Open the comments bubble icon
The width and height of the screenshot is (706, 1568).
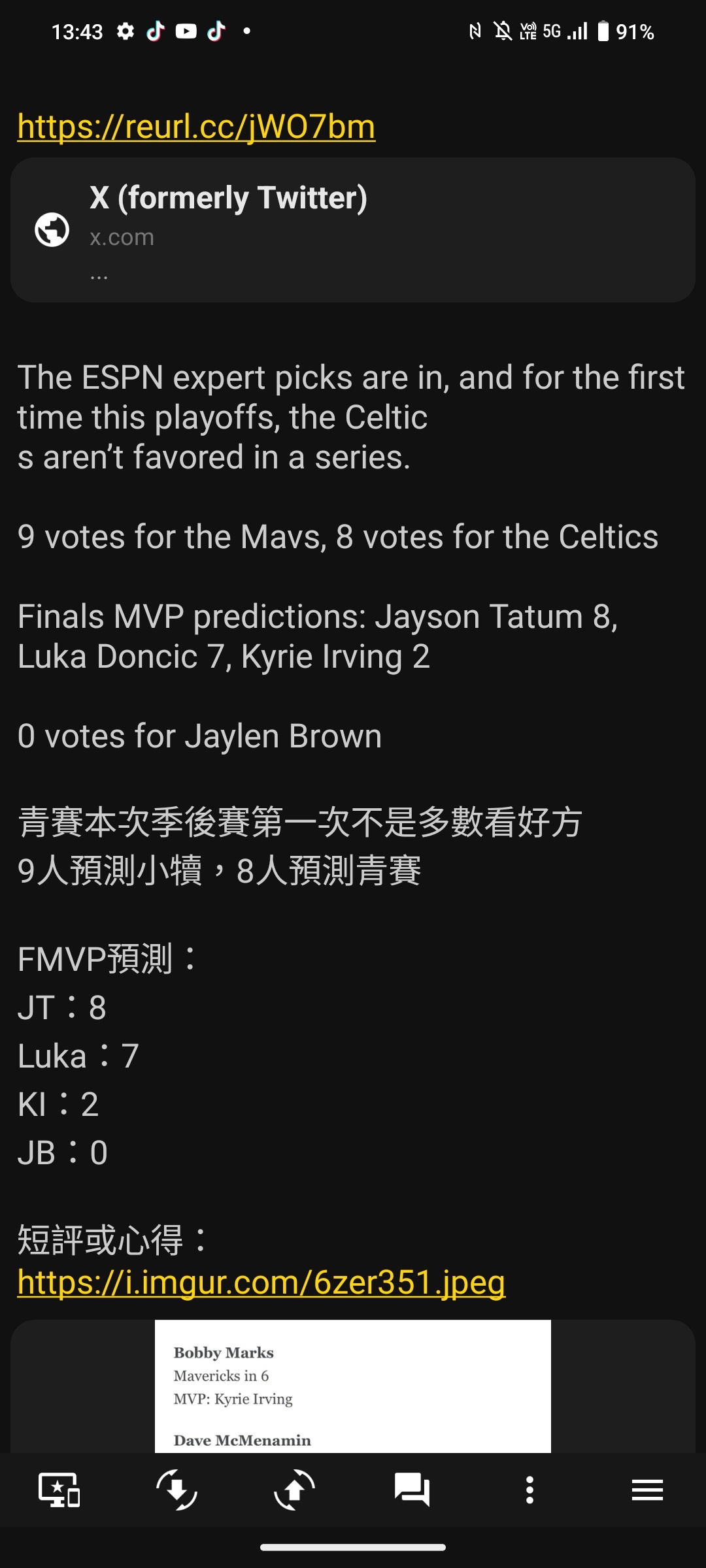(x=412, y=1490)
